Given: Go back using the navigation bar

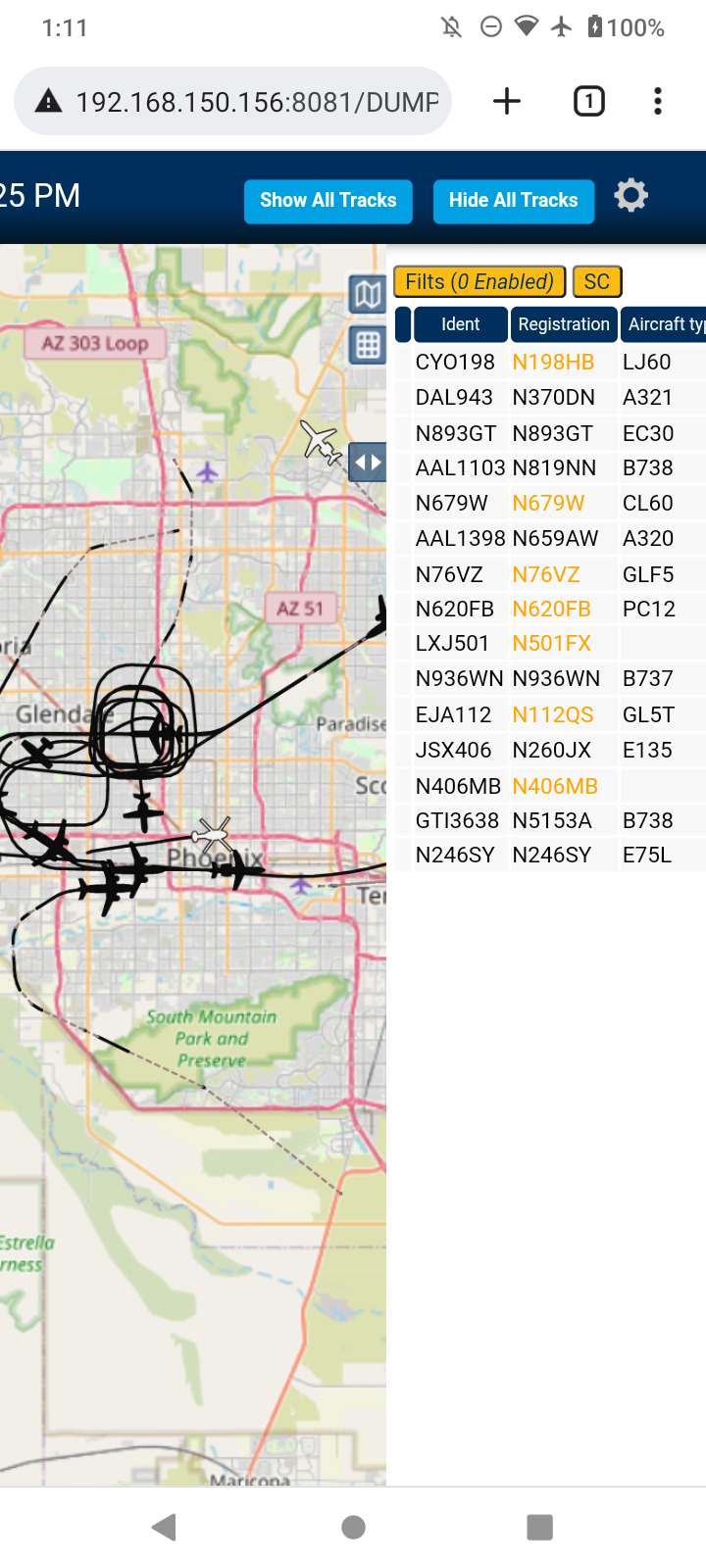Looking at the screenshot, I should 165,1527.
